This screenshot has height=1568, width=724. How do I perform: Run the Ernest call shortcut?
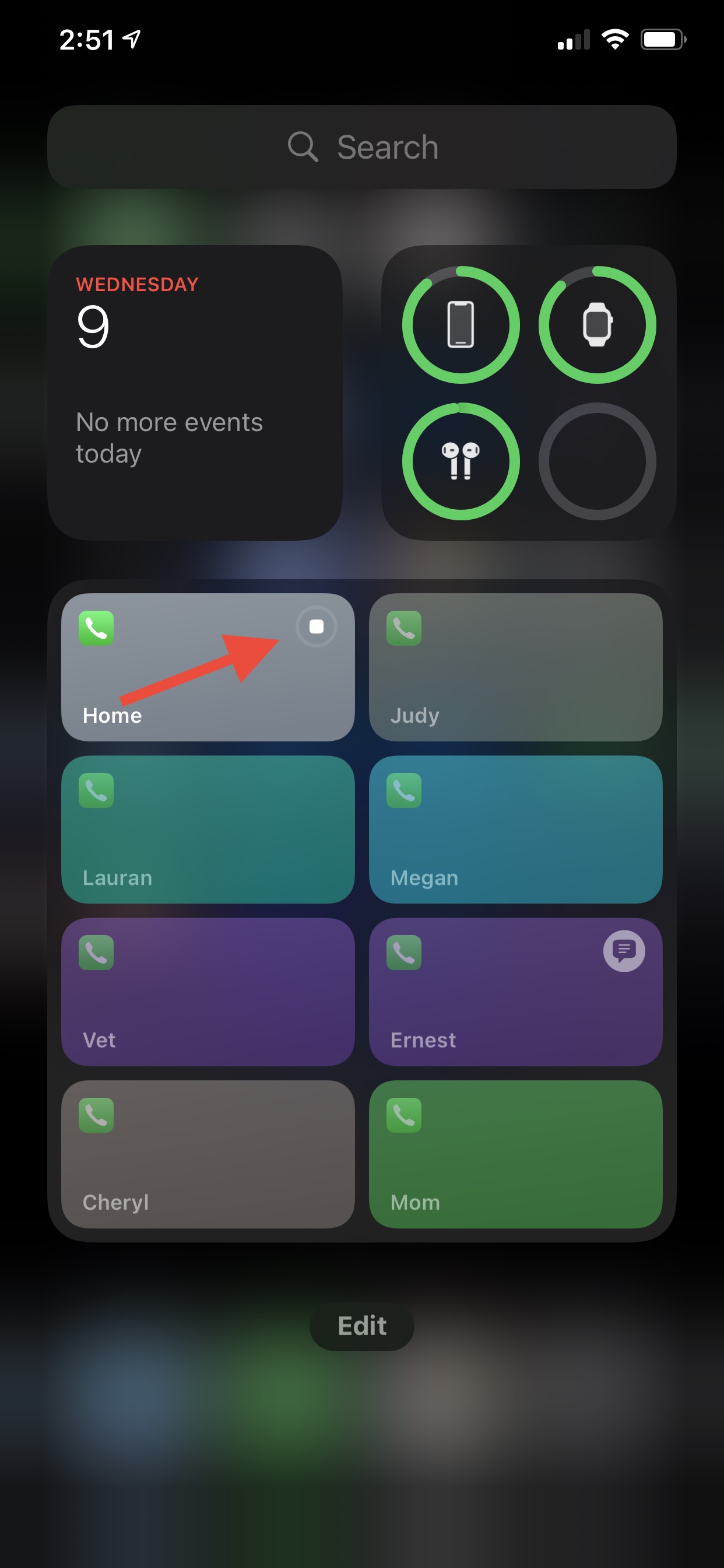tap(515, 992)
